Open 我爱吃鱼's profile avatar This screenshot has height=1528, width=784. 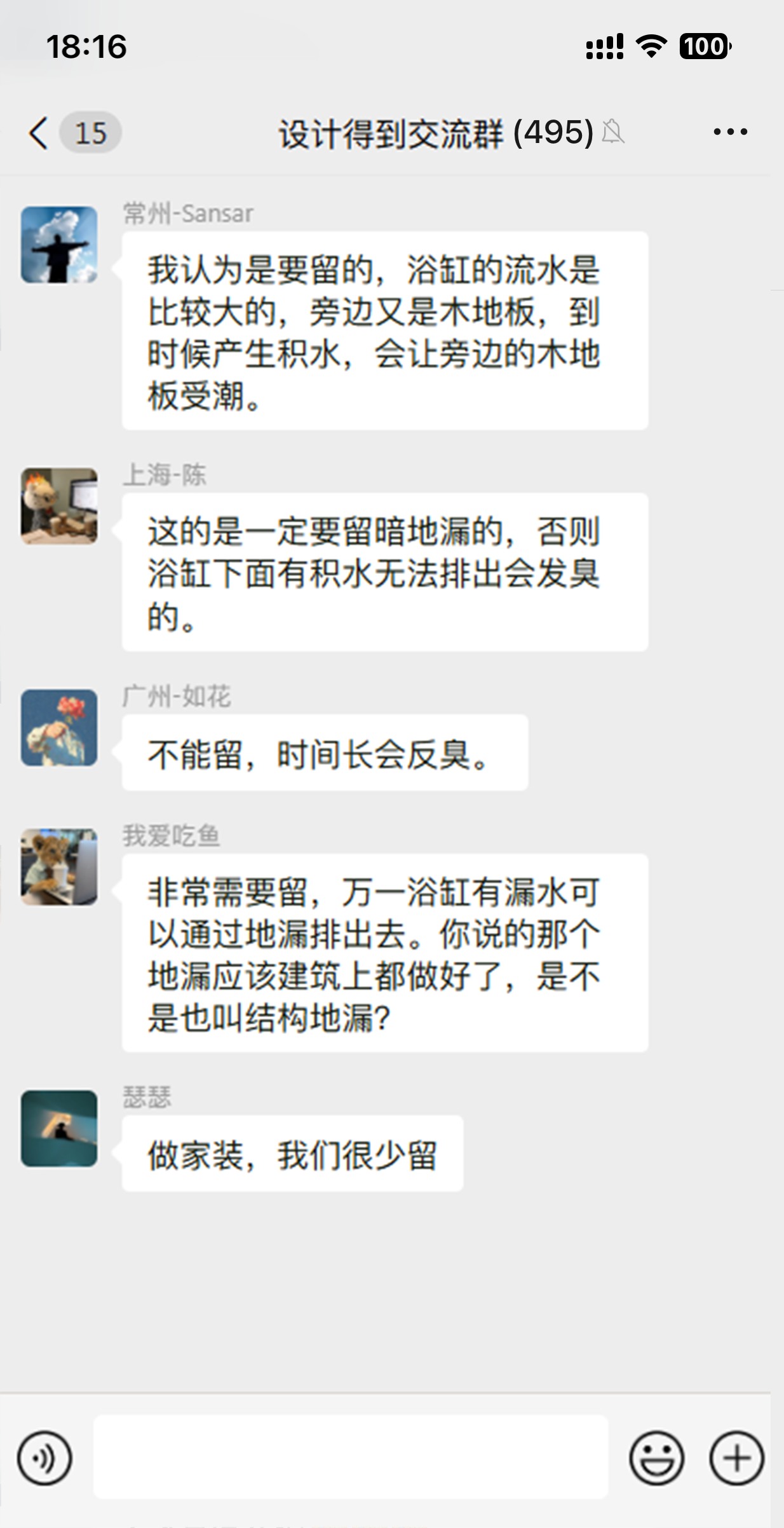59,867
